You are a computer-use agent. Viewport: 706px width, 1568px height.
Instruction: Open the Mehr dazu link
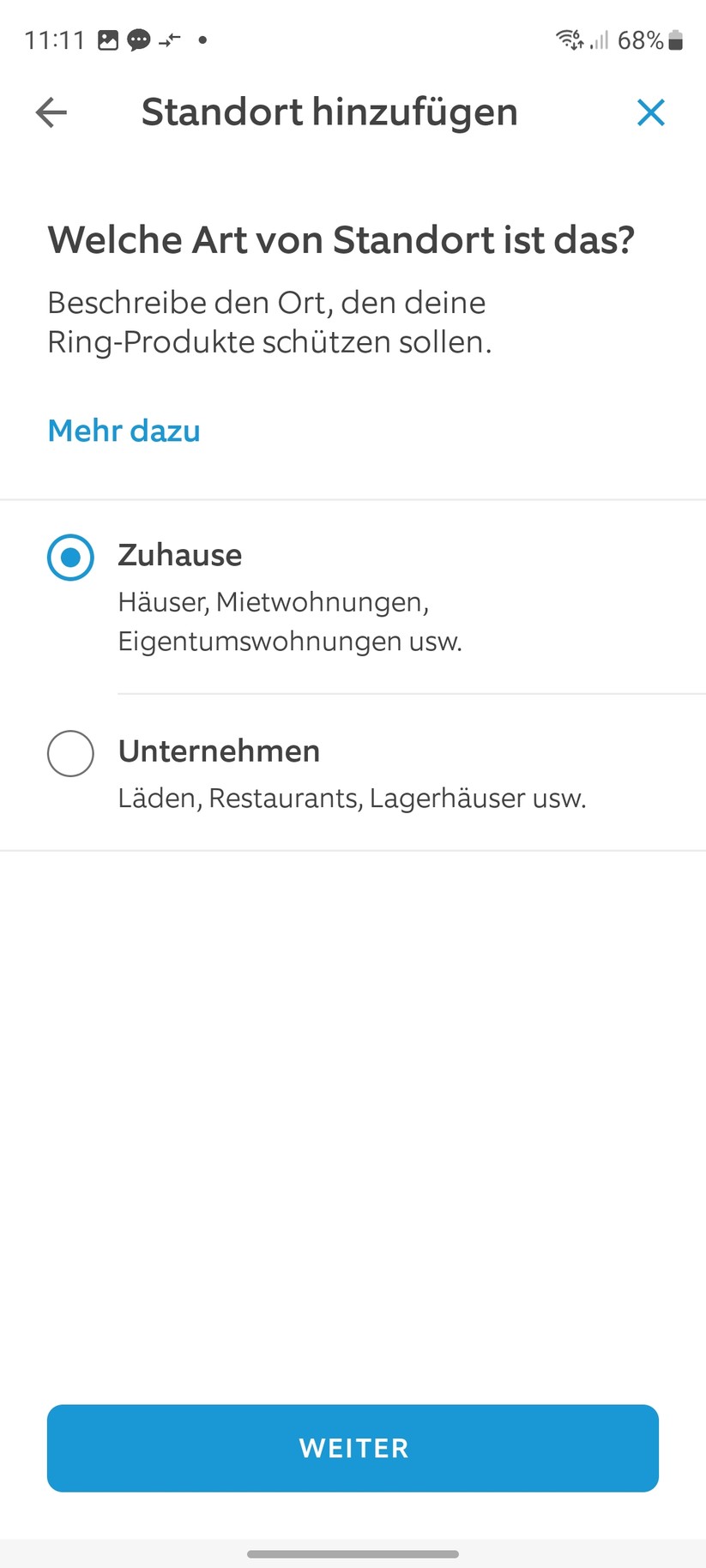pos(124,431)
